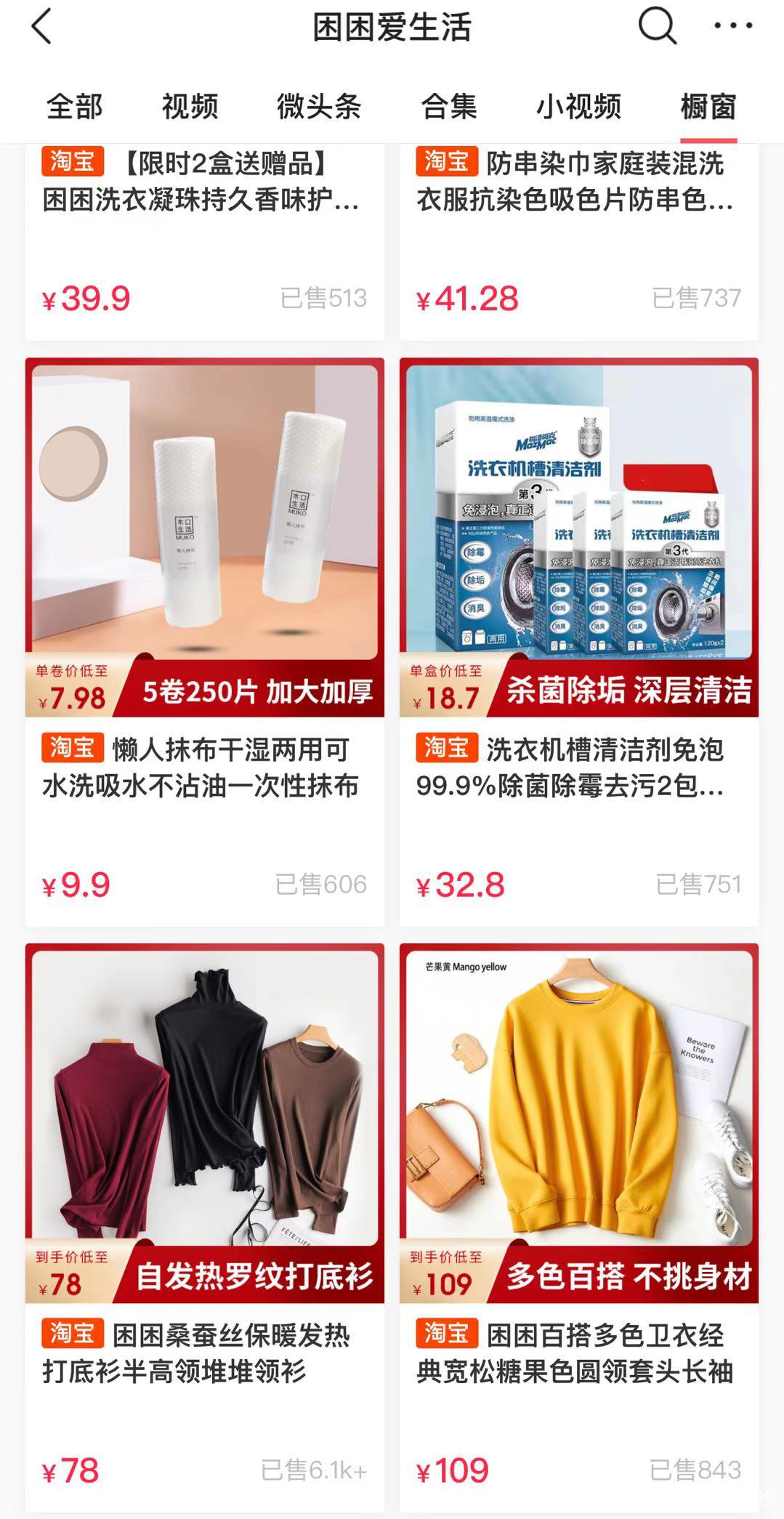Switch to the 全部 tab

(75, 107)
